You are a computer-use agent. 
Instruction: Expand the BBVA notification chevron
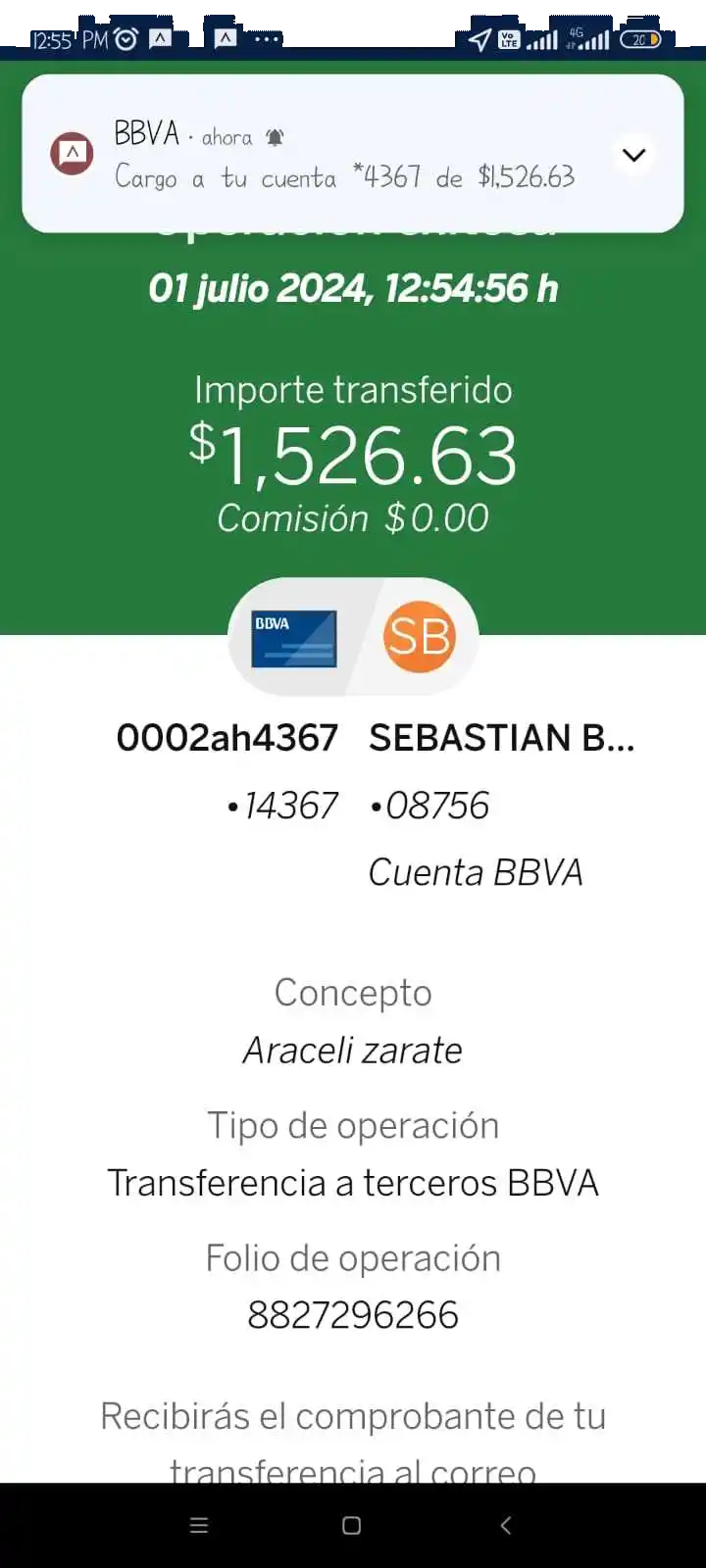(634, 155)
